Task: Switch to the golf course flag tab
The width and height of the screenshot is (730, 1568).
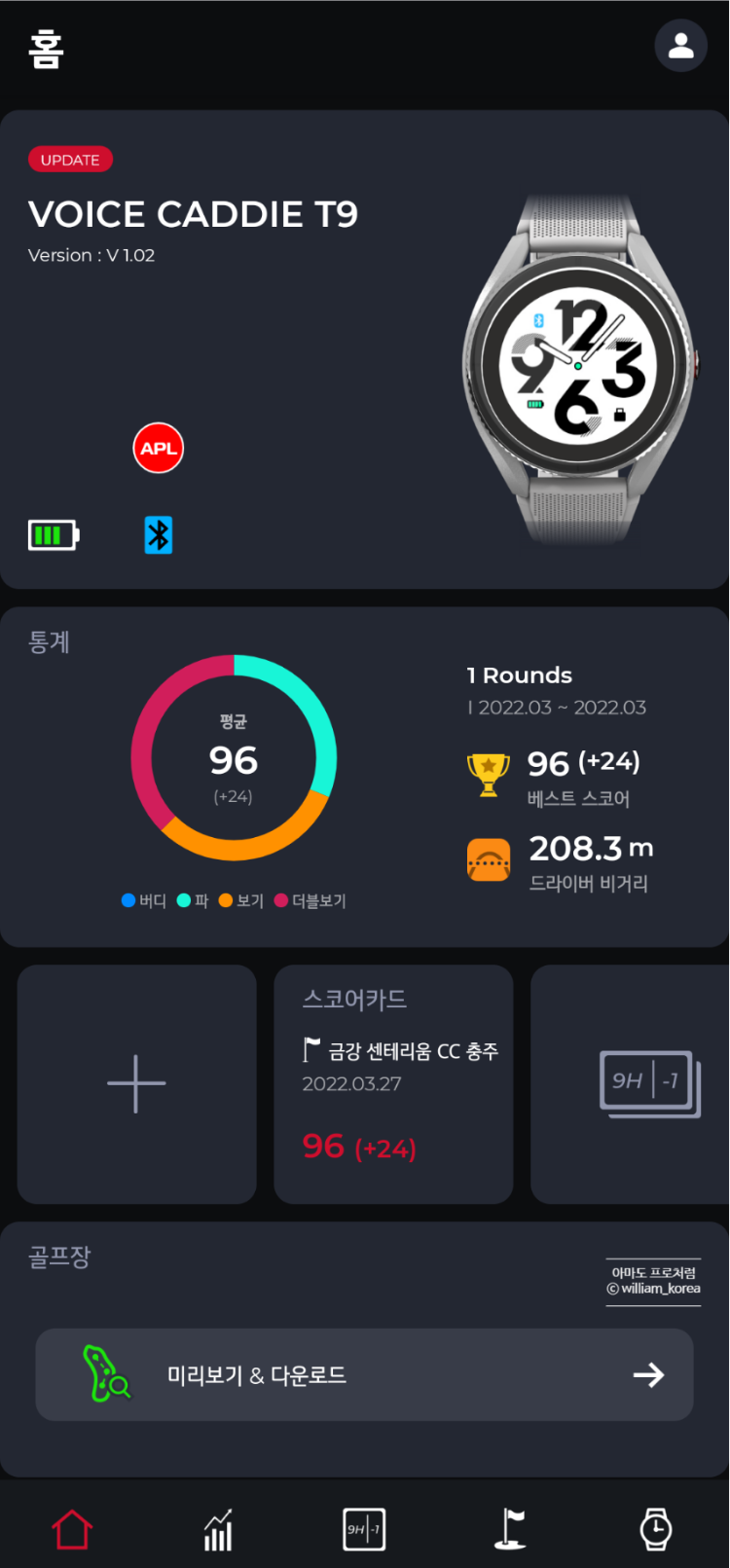Action: pos(510,1529)
